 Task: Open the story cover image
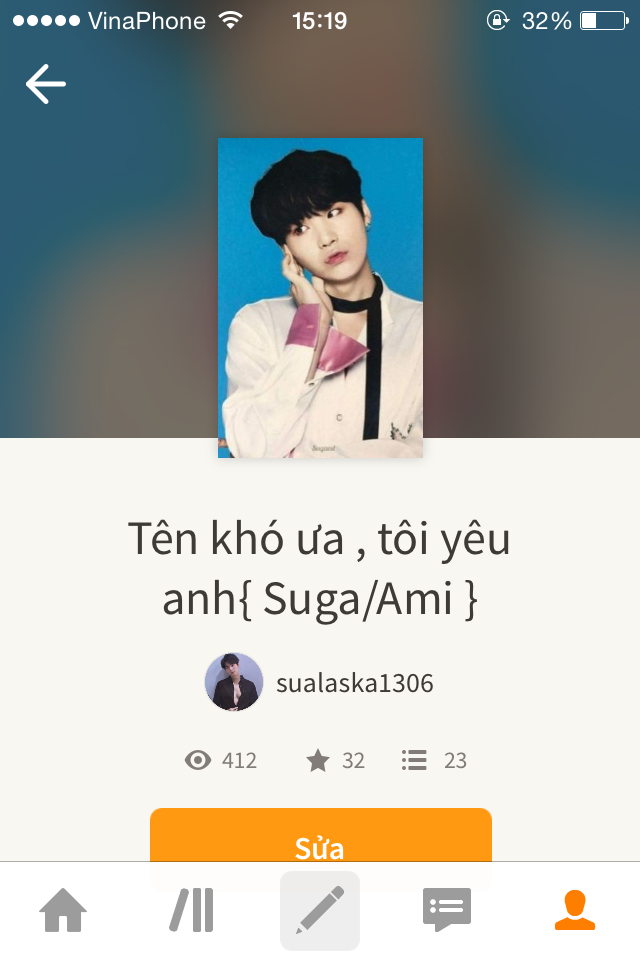(x=320, y=298)
